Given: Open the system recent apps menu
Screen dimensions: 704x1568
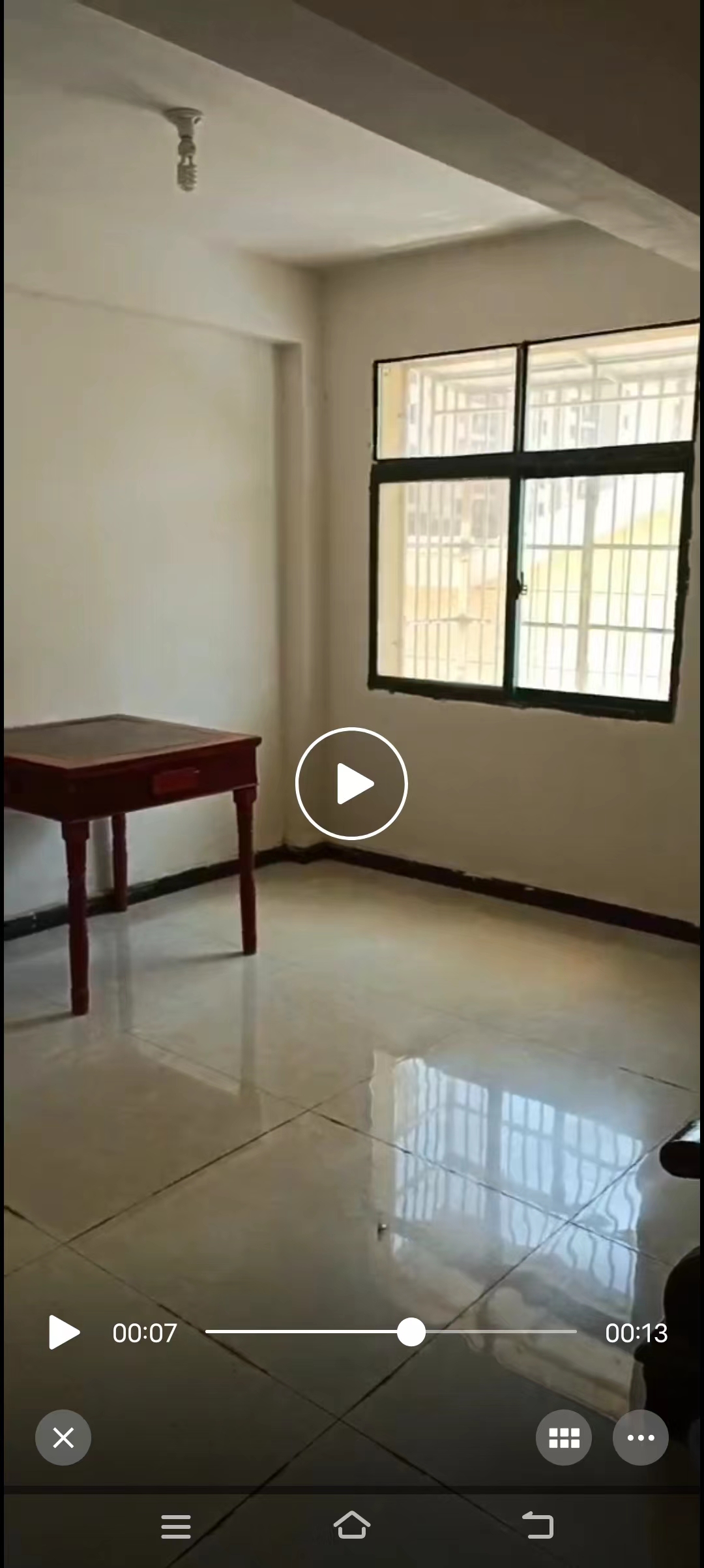Looking at the screenshot, I should (176, 1526).
